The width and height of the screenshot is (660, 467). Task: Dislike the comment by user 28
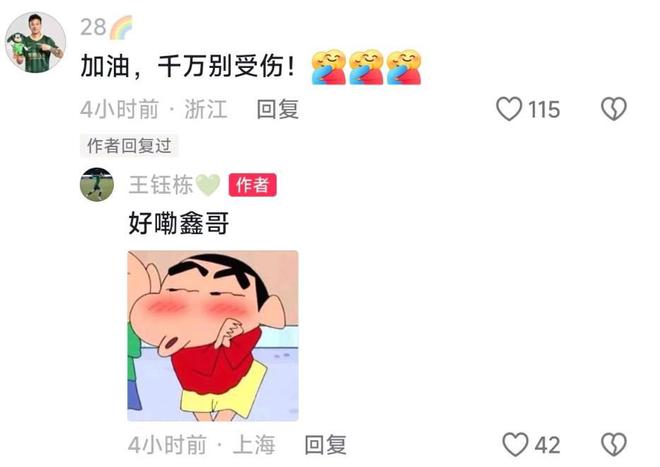613,109
